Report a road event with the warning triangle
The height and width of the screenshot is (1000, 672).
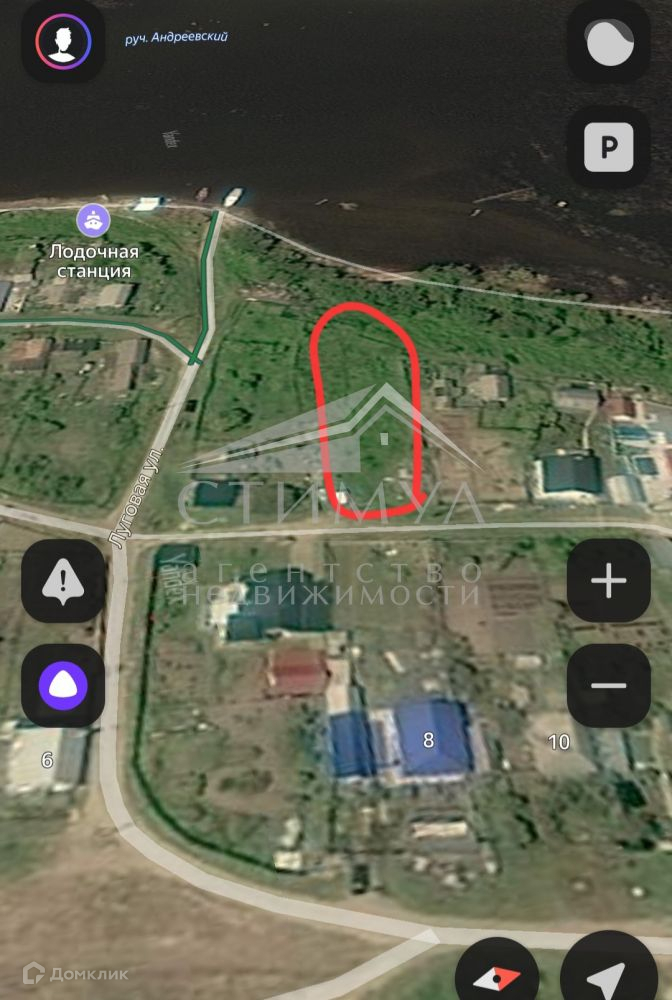[63, 580]
